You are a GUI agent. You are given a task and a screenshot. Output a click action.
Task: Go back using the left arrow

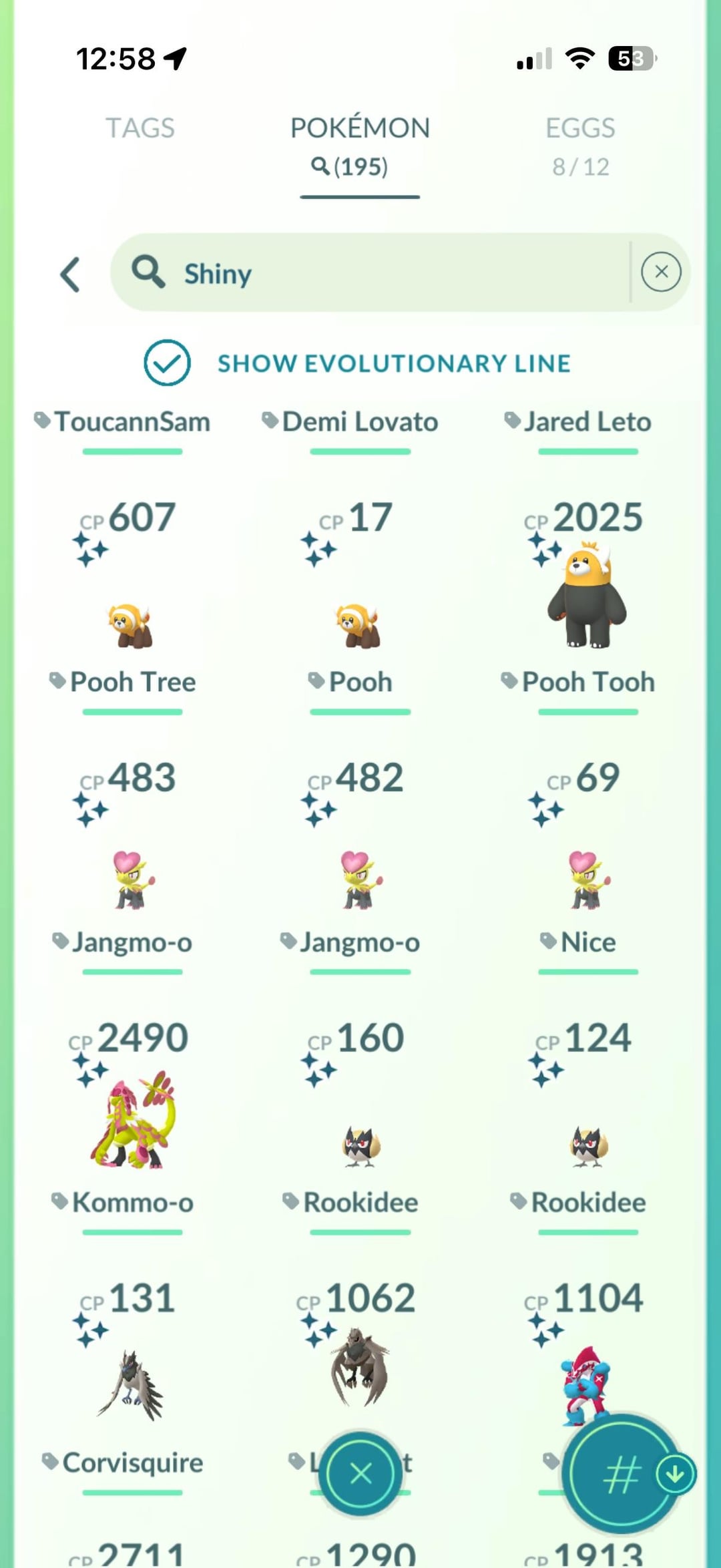click(x=71, y=274)
